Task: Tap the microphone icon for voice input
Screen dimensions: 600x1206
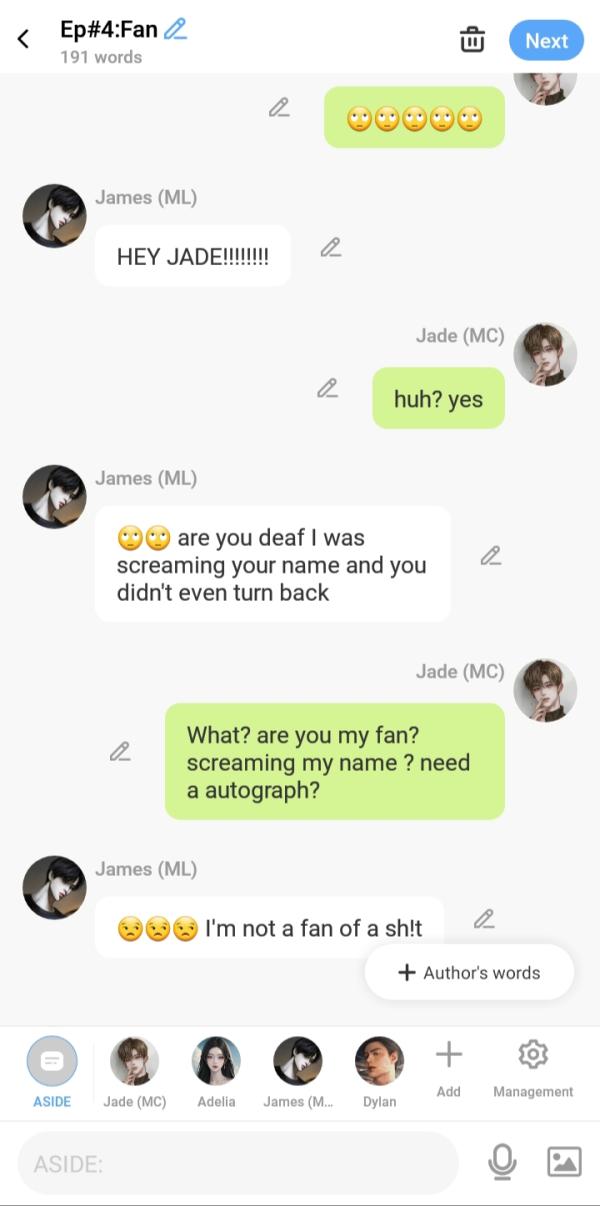Action: click(502, 1162)
